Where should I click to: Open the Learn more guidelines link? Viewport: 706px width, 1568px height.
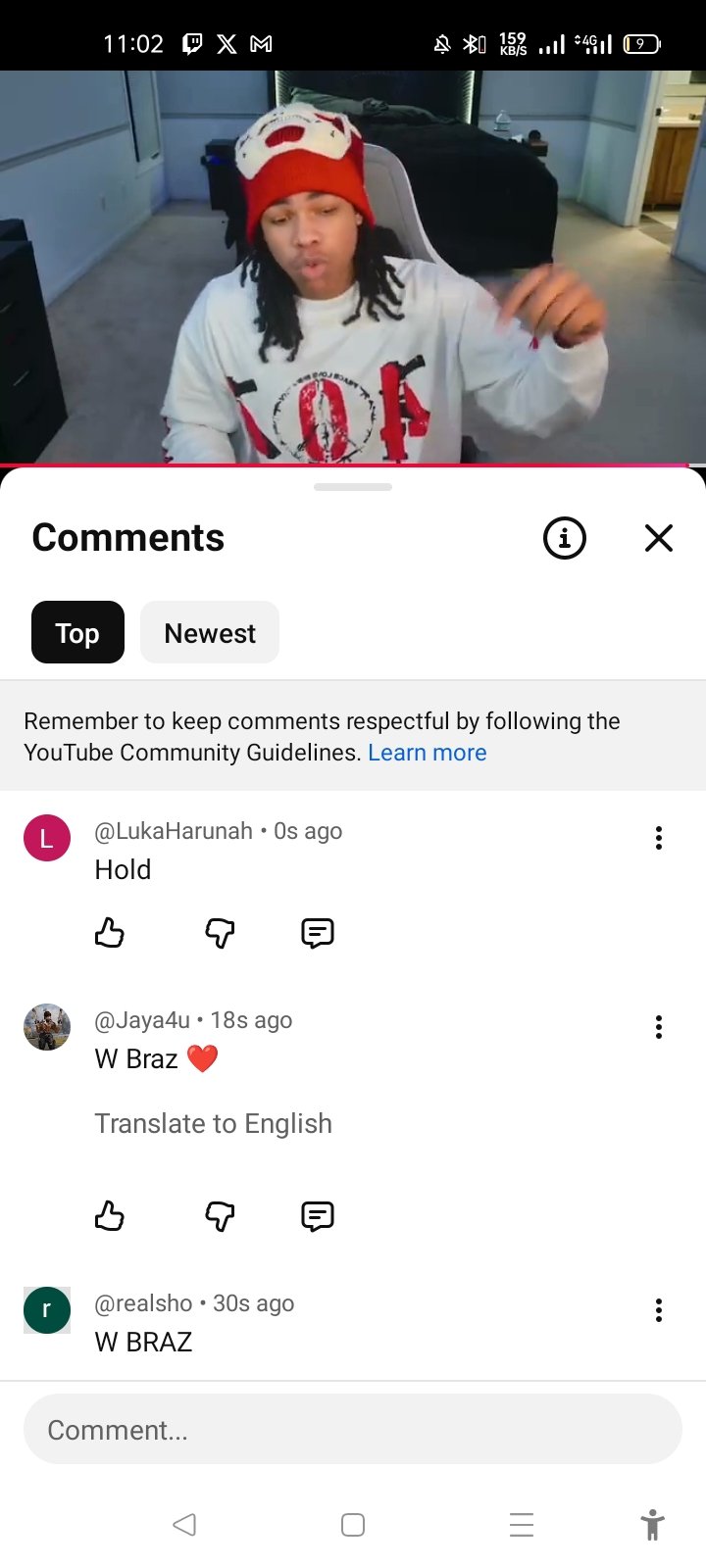427,753
